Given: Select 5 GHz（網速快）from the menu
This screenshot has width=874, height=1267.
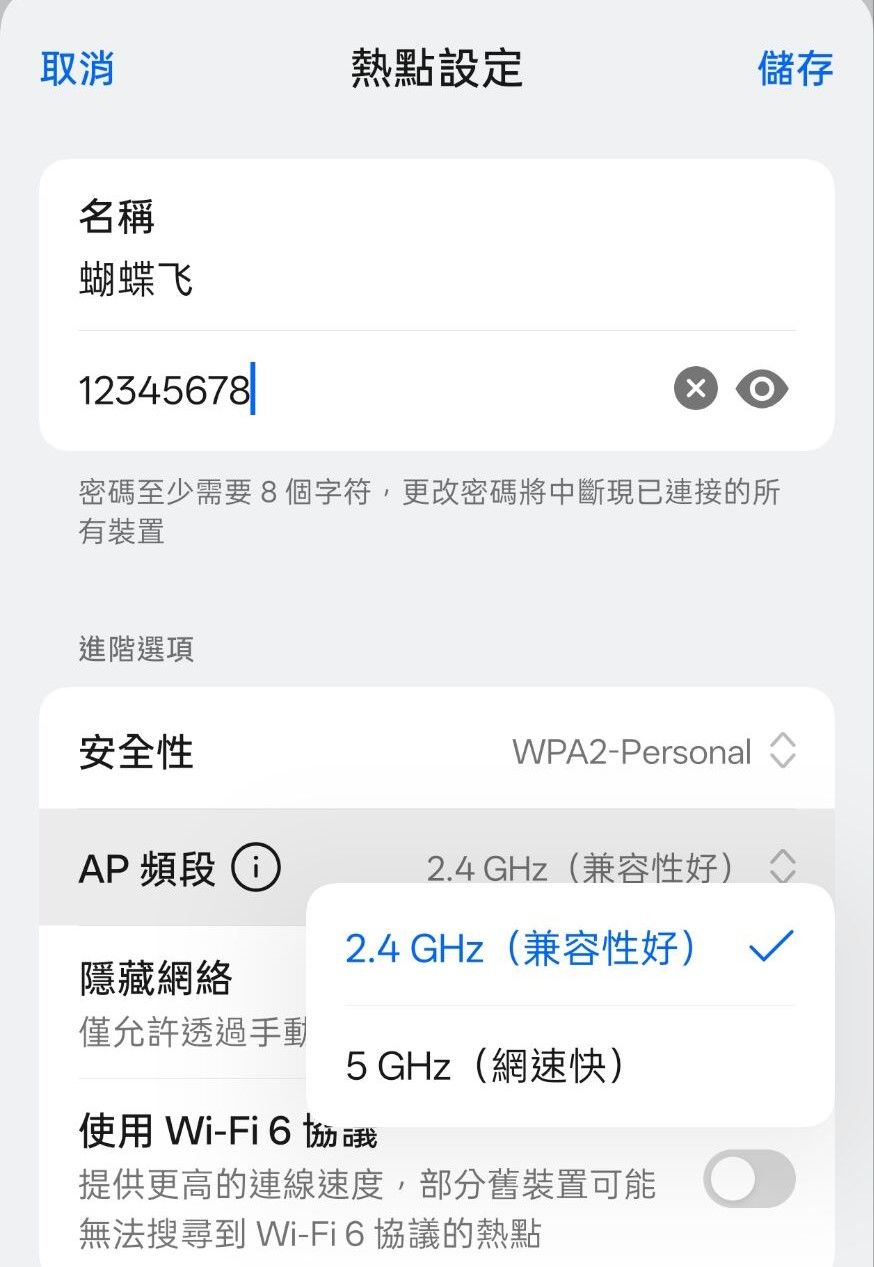Looking at the screenshot, I should click(484, 1066).
